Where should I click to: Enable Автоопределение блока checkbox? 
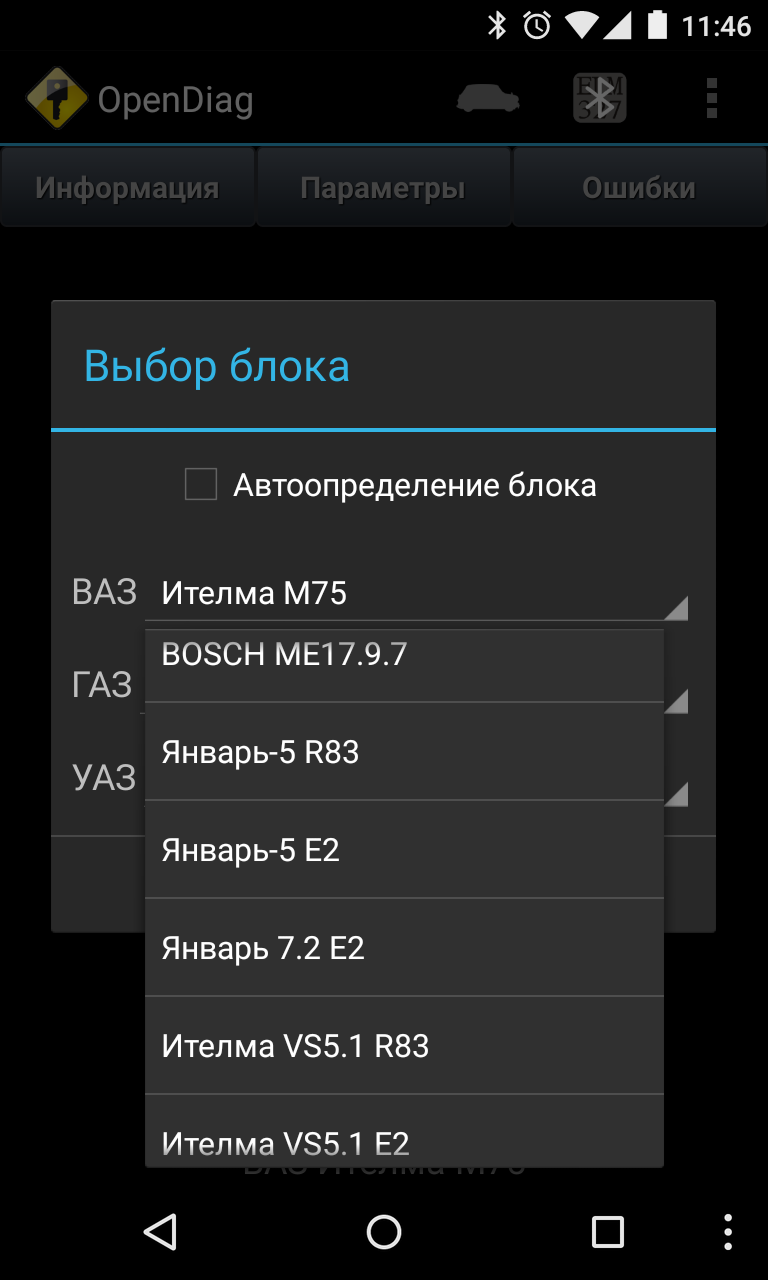(201, 485)
